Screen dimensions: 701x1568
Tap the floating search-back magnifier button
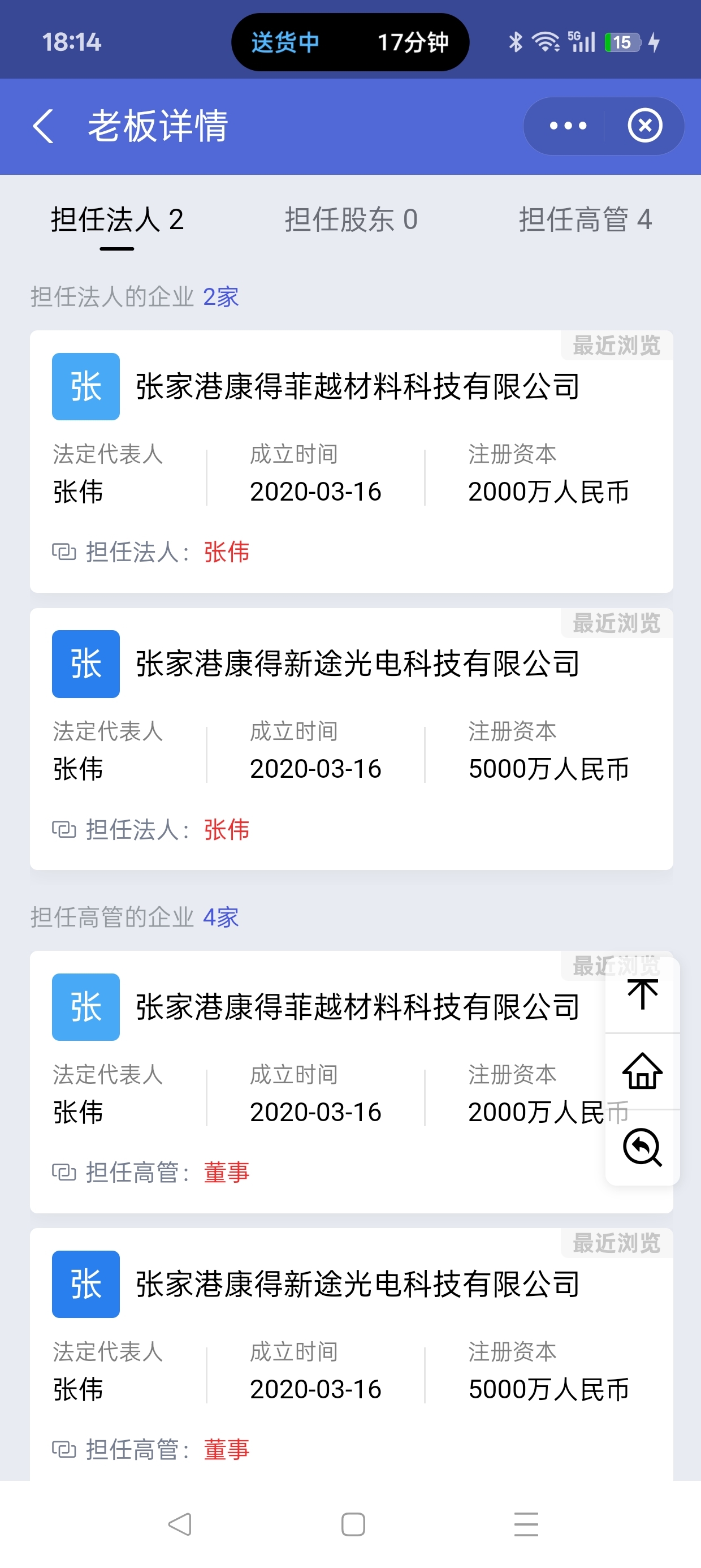click(x=643, y=1147)
